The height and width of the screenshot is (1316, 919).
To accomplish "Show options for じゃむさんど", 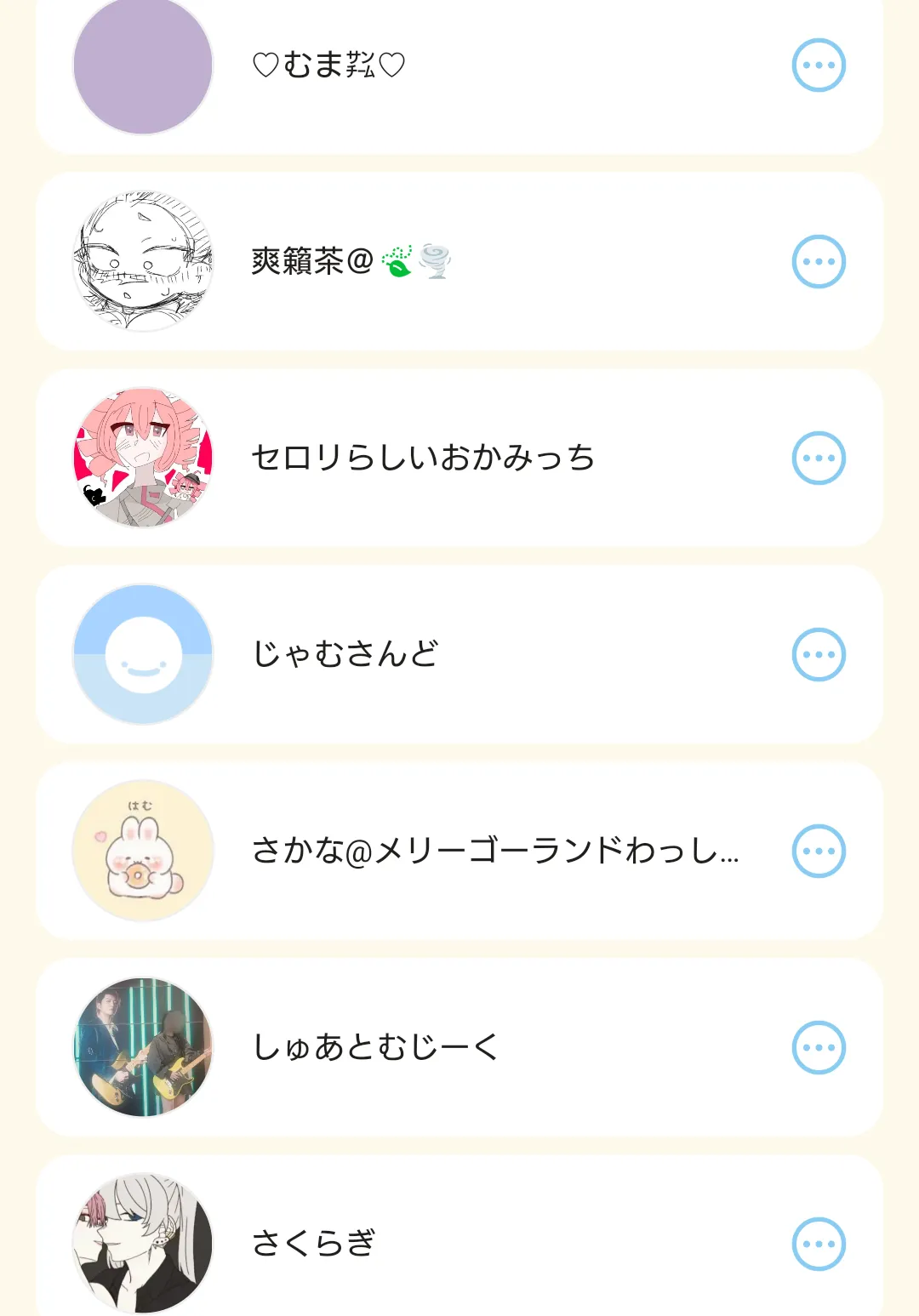I will coord(819,654).
